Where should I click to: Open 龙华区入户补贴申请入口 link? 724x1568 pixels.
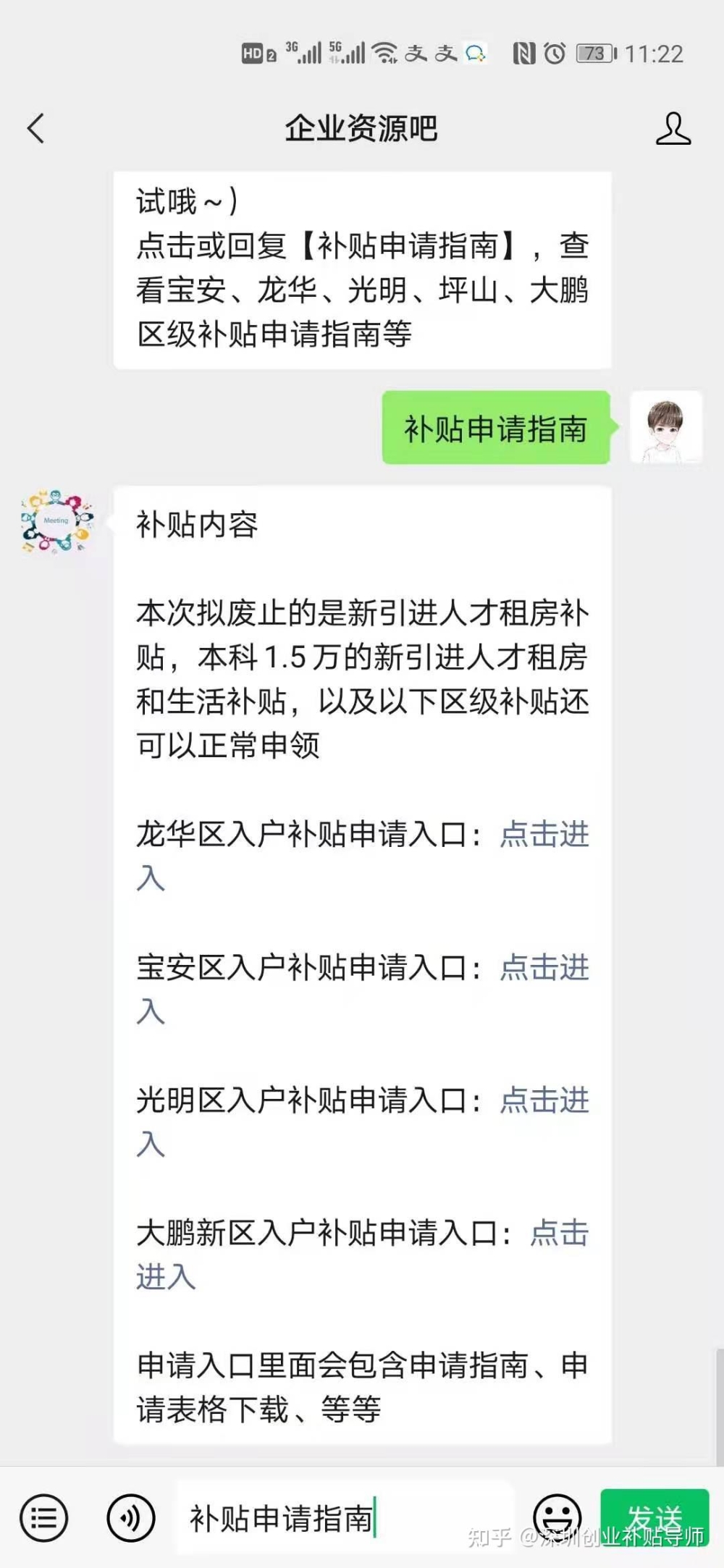click(544, 835)
